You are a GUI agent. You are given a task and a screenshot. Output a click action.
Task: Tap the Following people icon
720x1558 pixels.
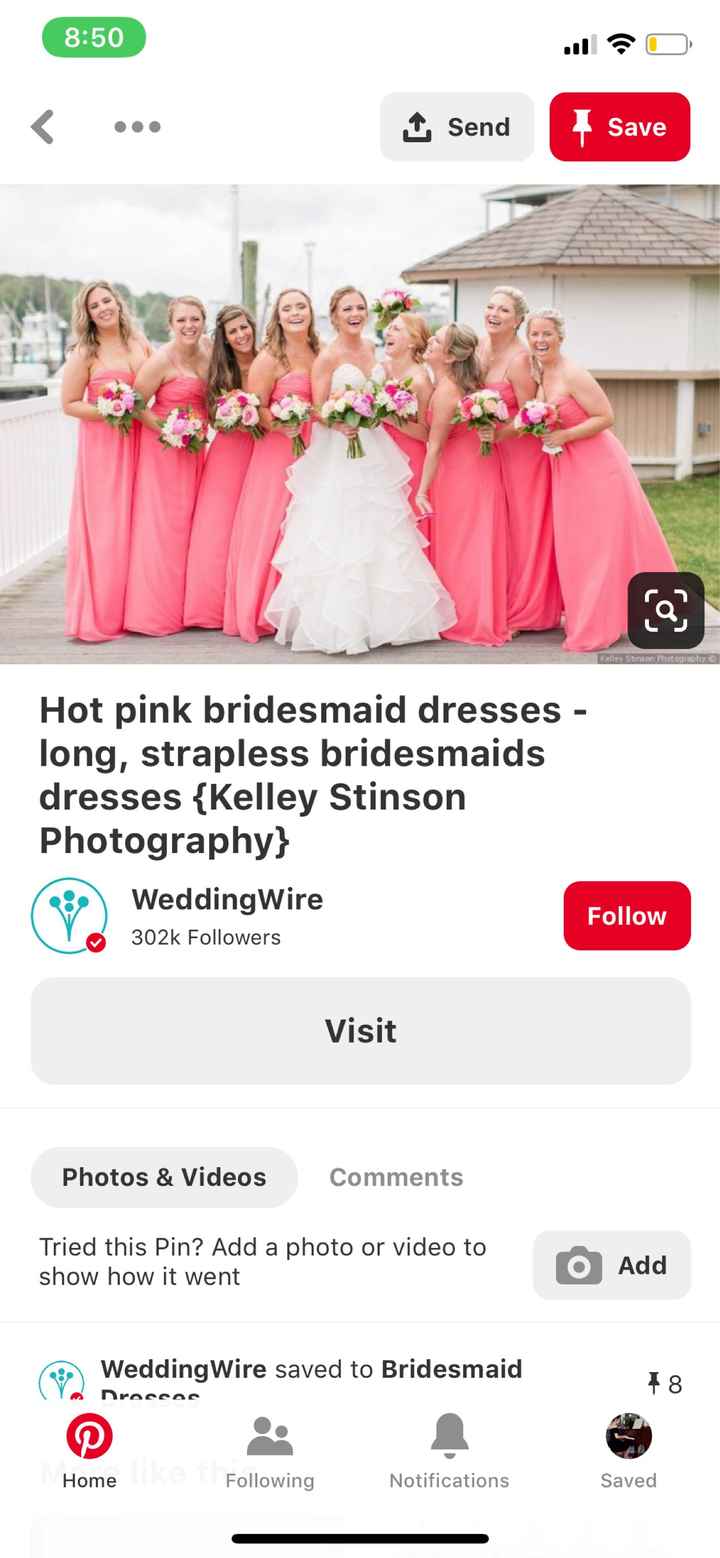pos(269,1435)
